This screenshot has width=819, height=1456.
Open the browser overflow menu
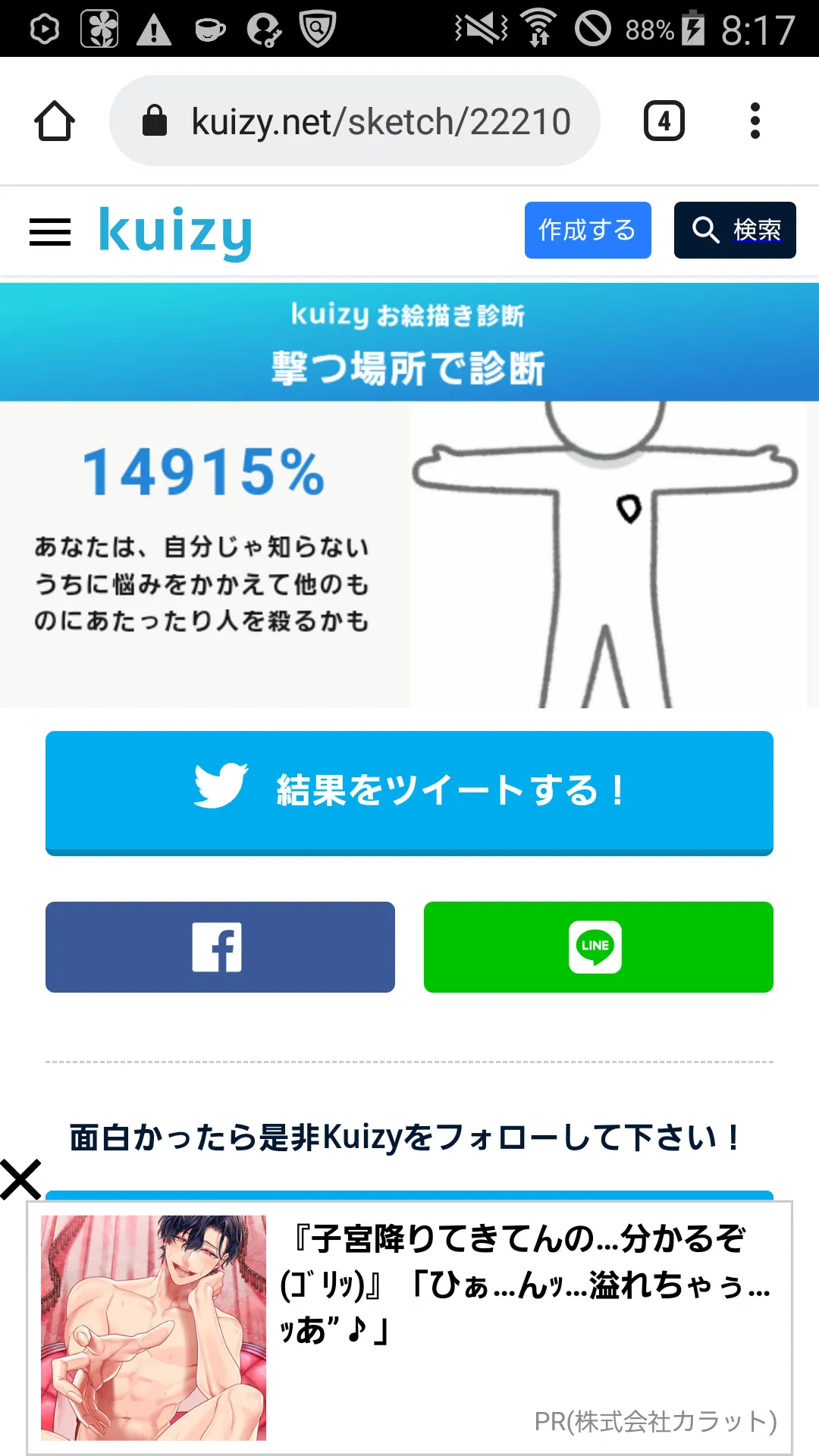point(755,121)
